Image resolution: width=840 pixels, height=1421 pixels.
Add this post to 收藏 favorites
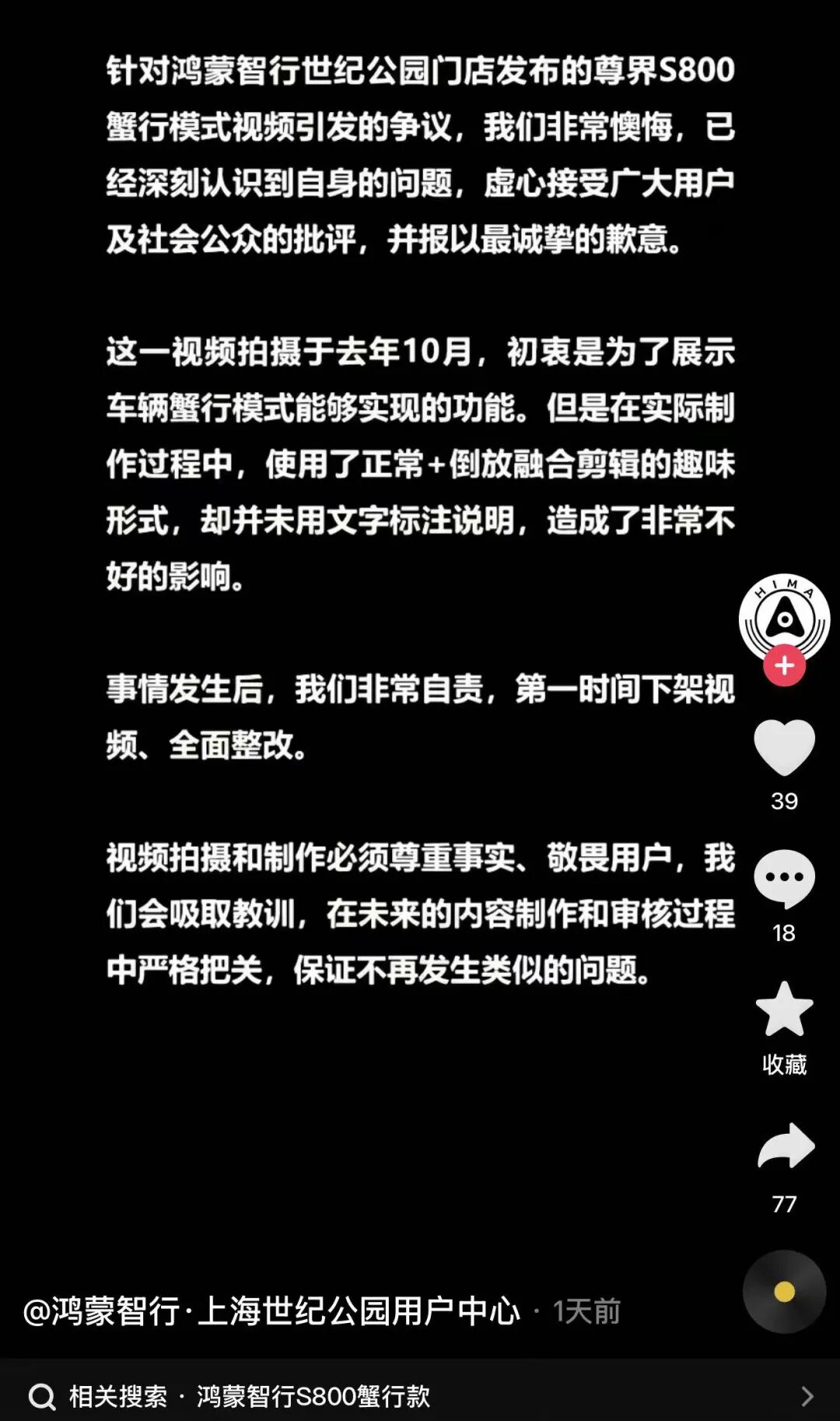(x=784, y=1009)
